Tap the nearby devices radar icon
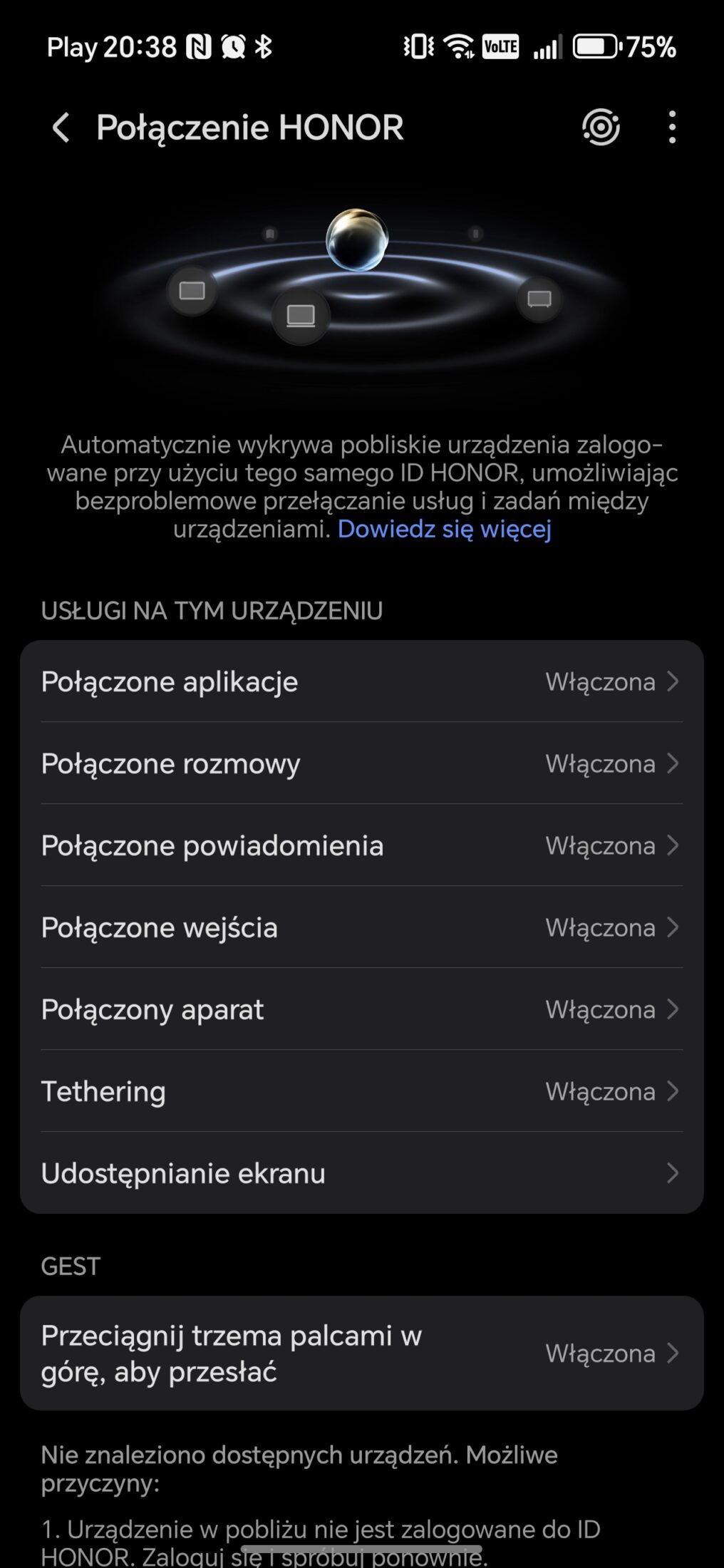Screen dimensions: 724x1568 (601, 128)
